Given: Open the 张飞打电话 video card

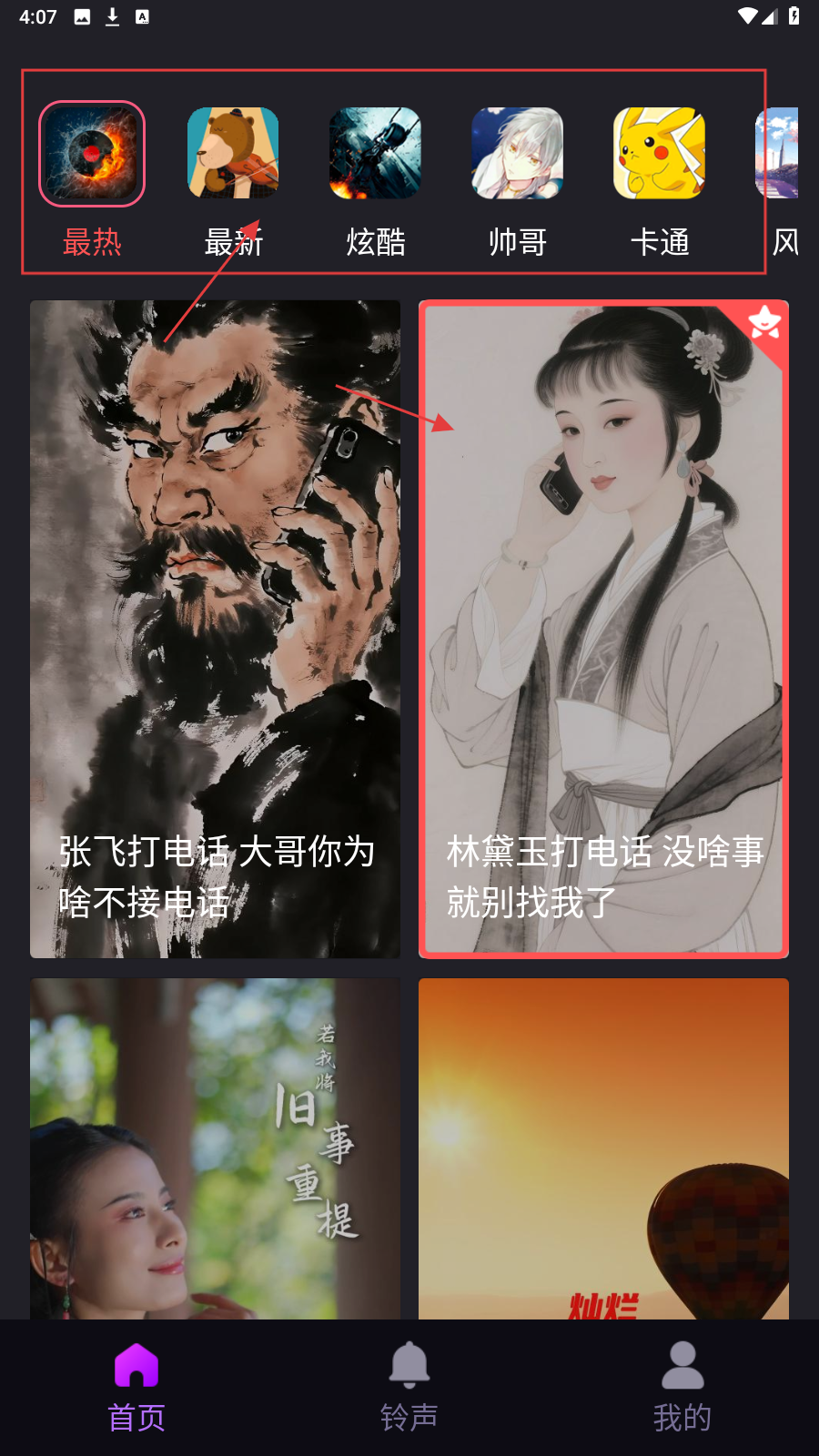Looking at the screenshot, I should [x=215, y=628].
